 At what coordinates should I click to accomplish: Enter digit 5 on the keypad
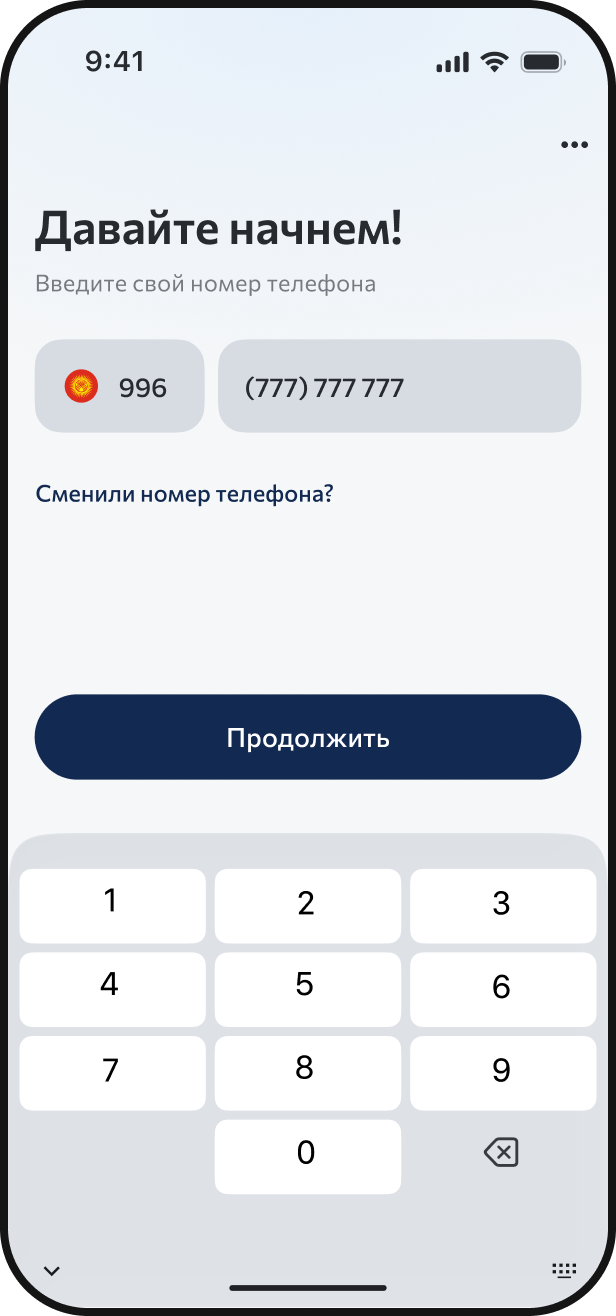click(307, 989)
